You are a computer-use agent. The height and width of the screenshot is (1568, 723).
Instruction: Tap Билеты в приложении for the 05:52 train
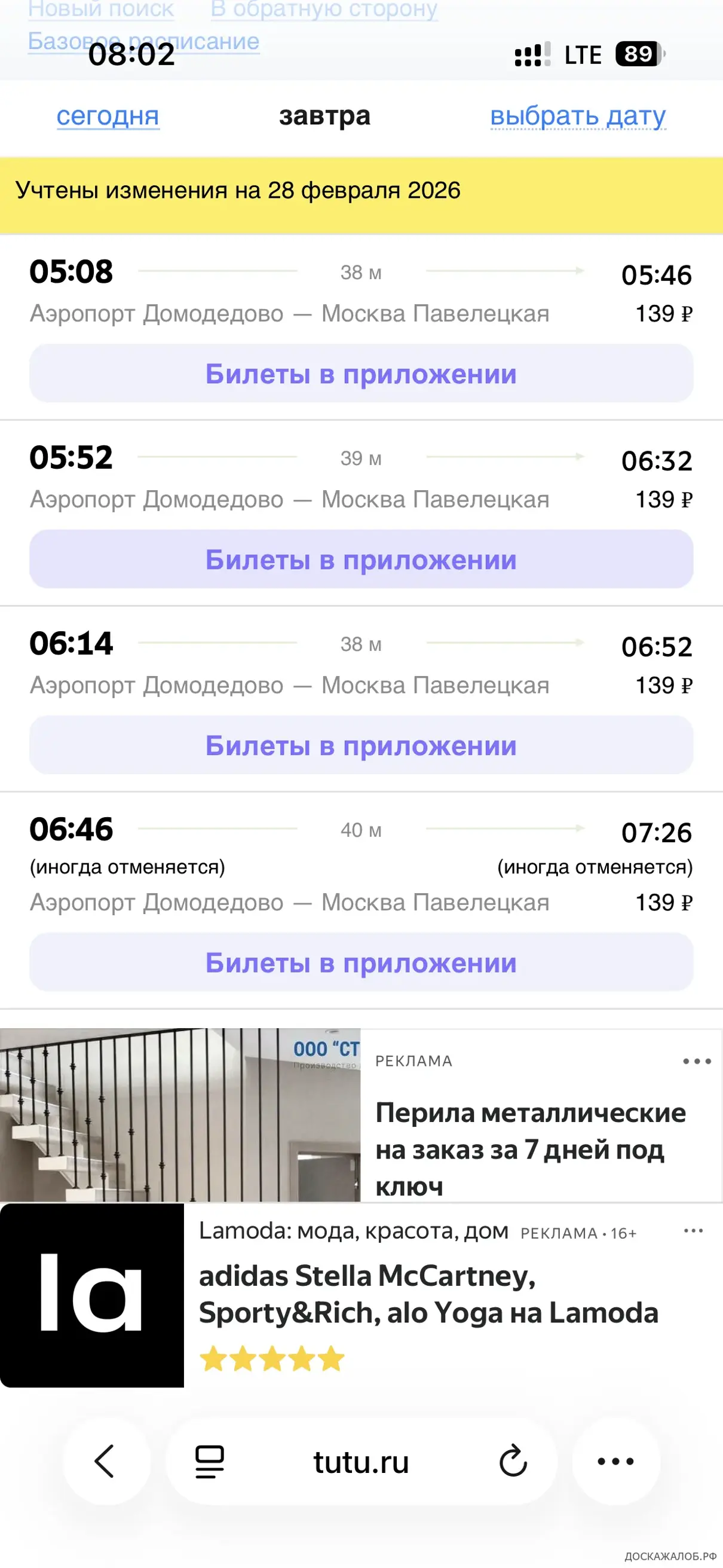click(361, 559)
